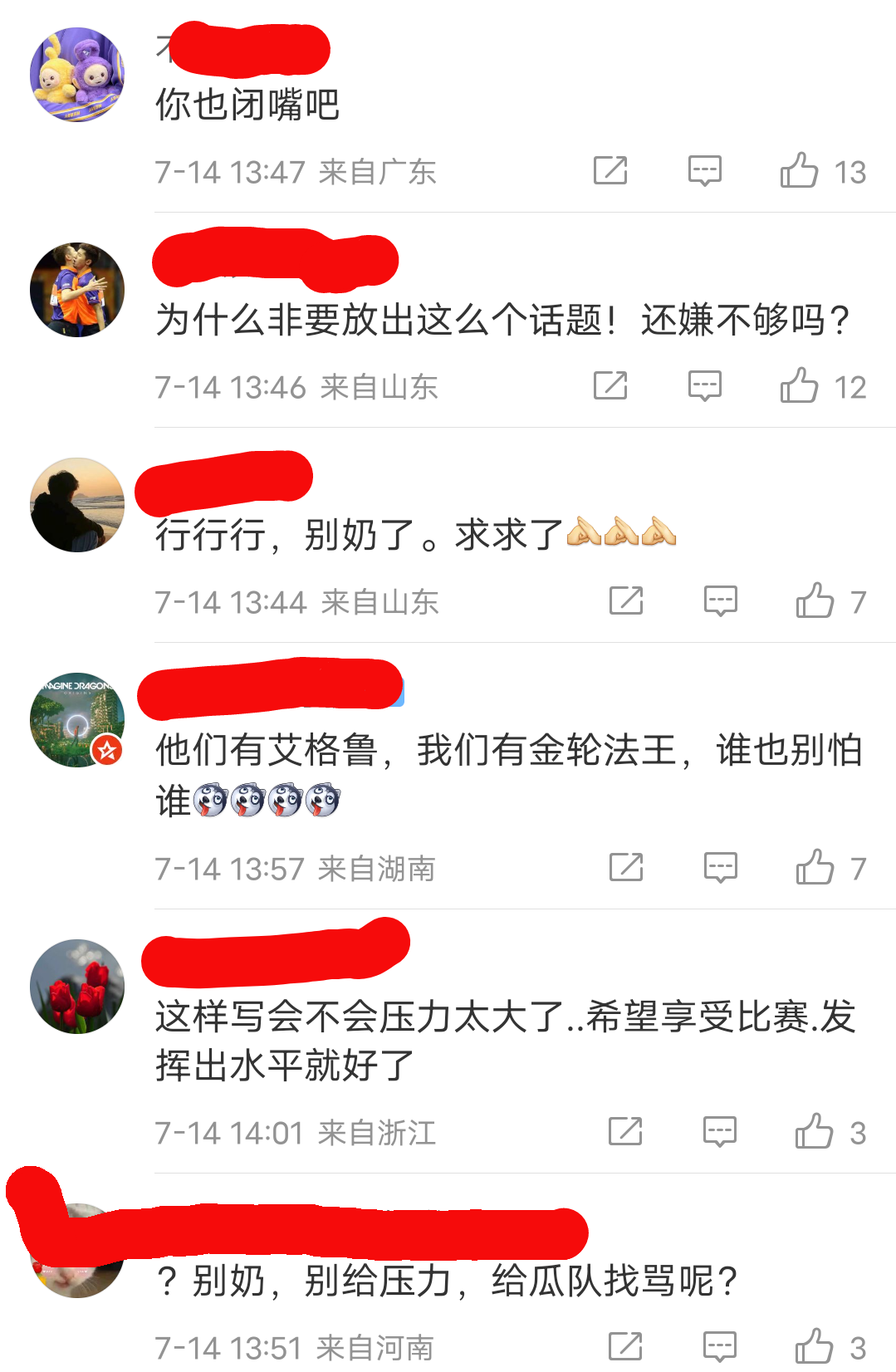
Task: Like the comment 你也闭嘴吧
Action: (x=799, y=171)
